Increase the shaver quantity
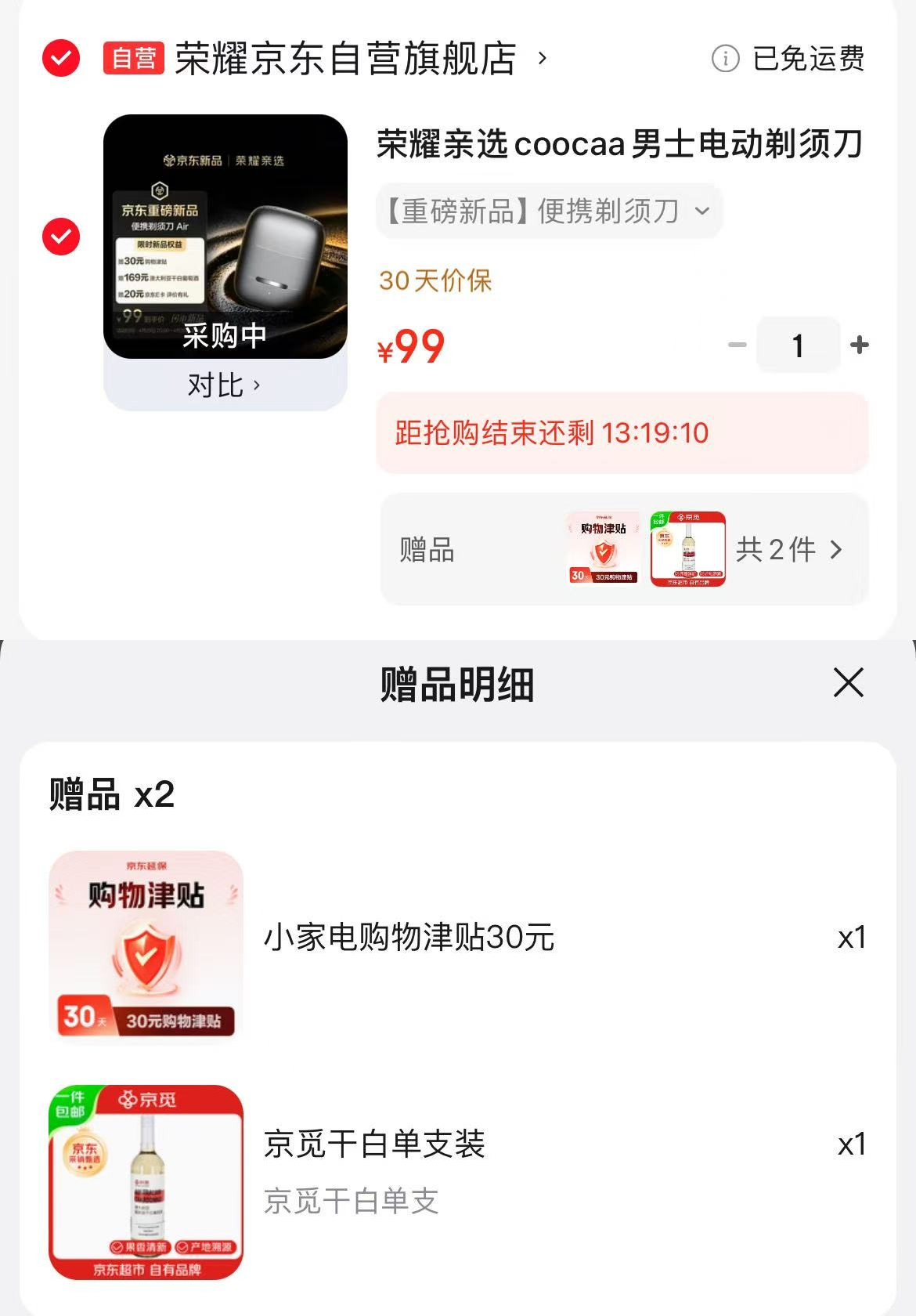Viewport: 916px width, 1316px height. 859,345
